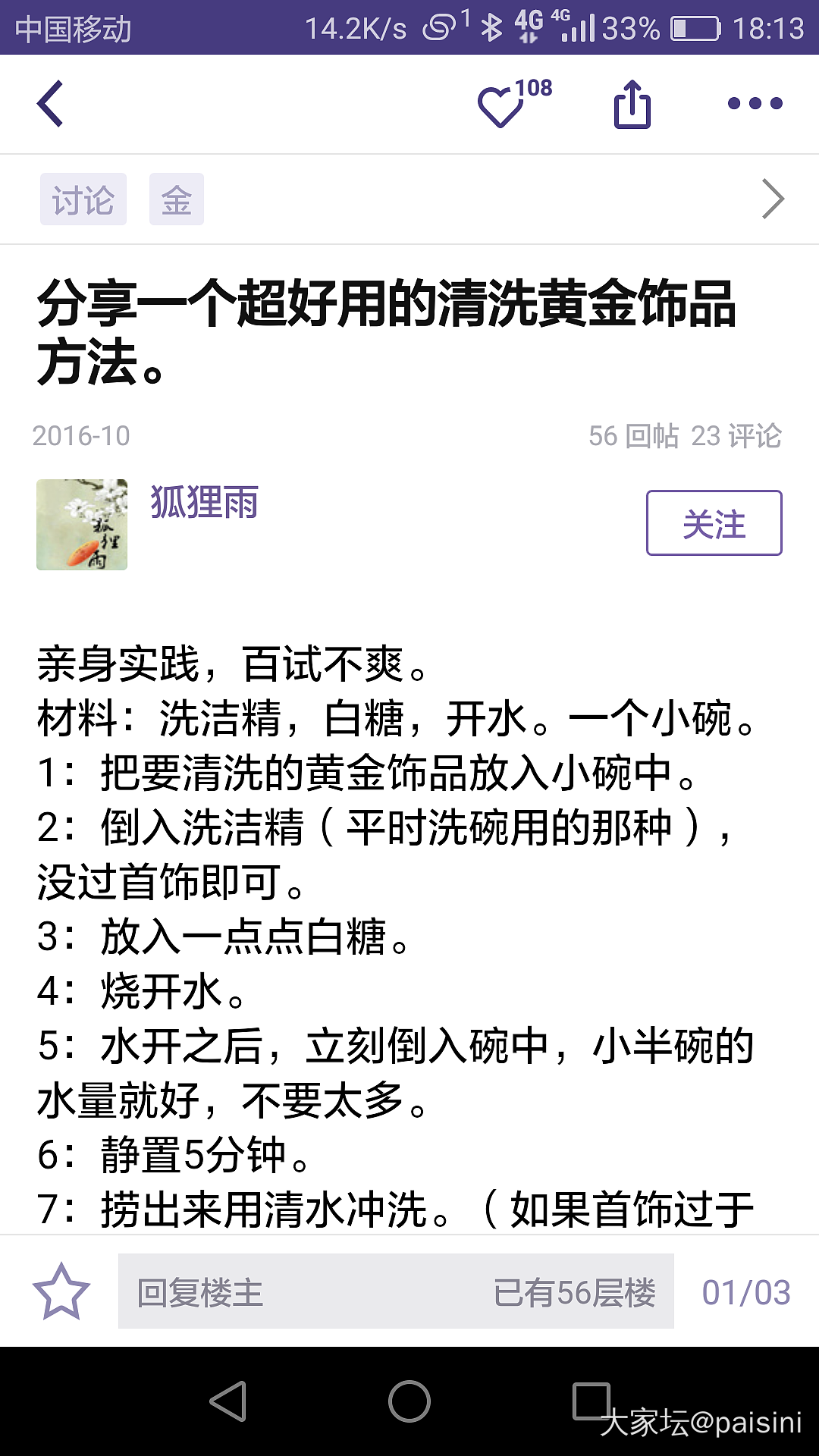Follow the author with 关注
This screenshot has height=1456, width=819.
pos(714,523)
